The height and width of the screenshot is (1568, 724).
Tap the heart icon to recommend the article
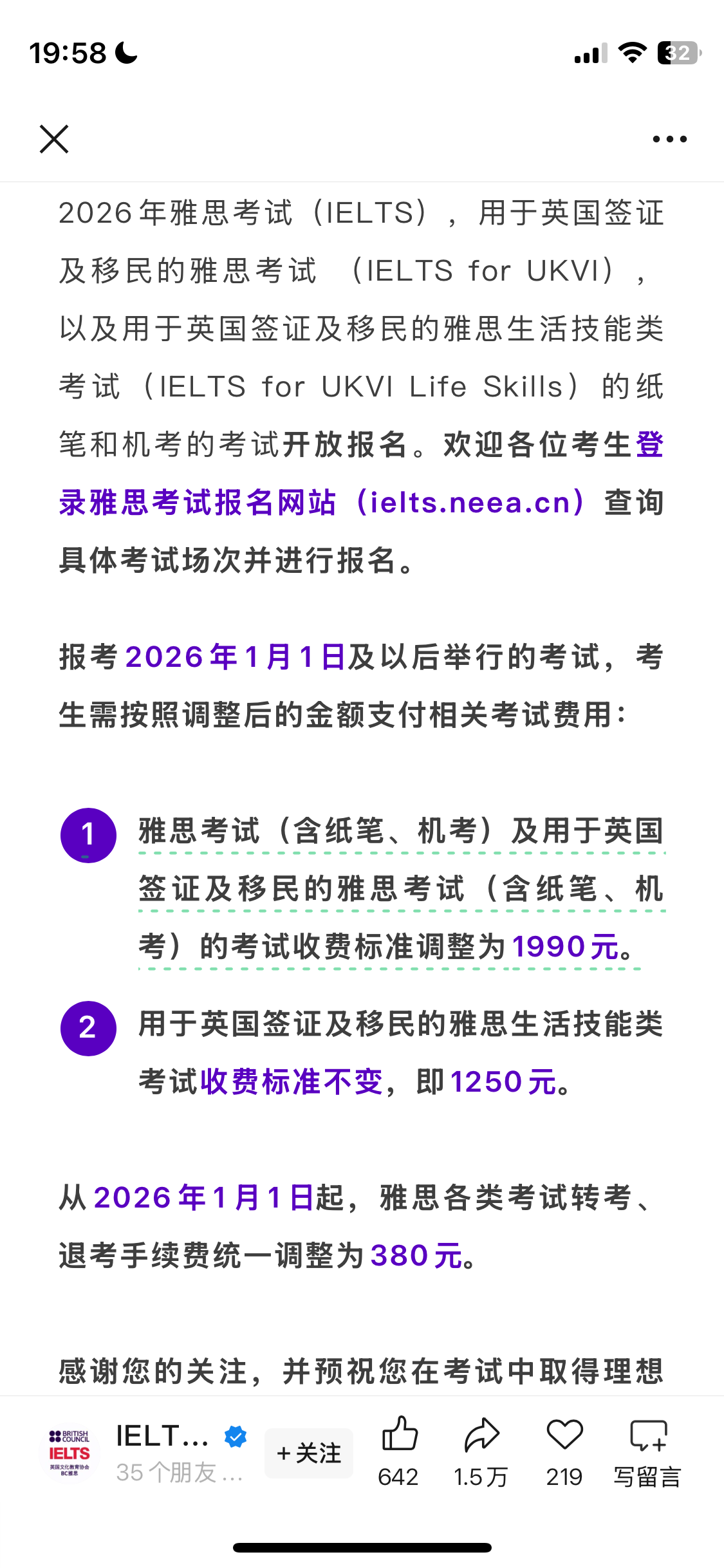[x=564, y=1452]
